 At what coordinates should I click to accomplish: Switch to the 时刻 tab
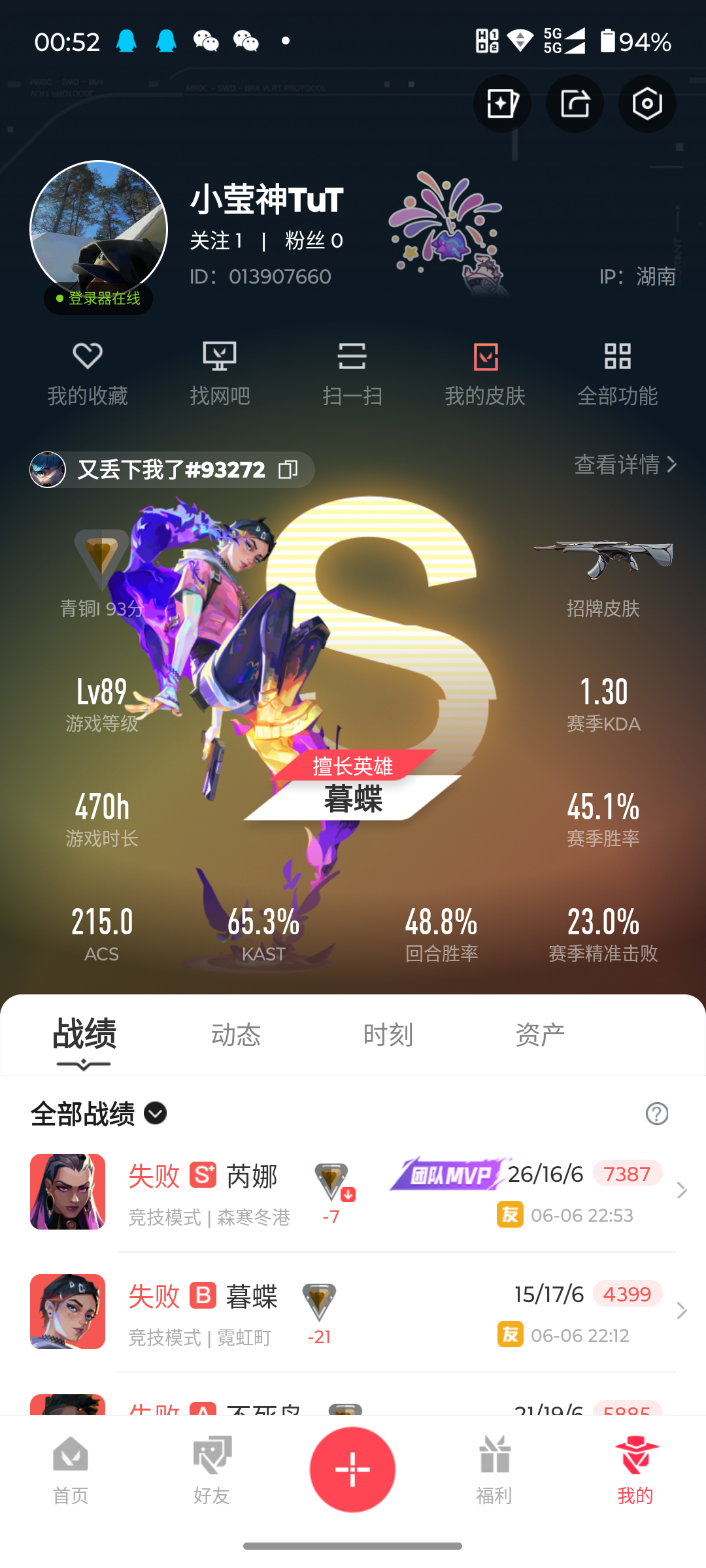[388, 1035]
